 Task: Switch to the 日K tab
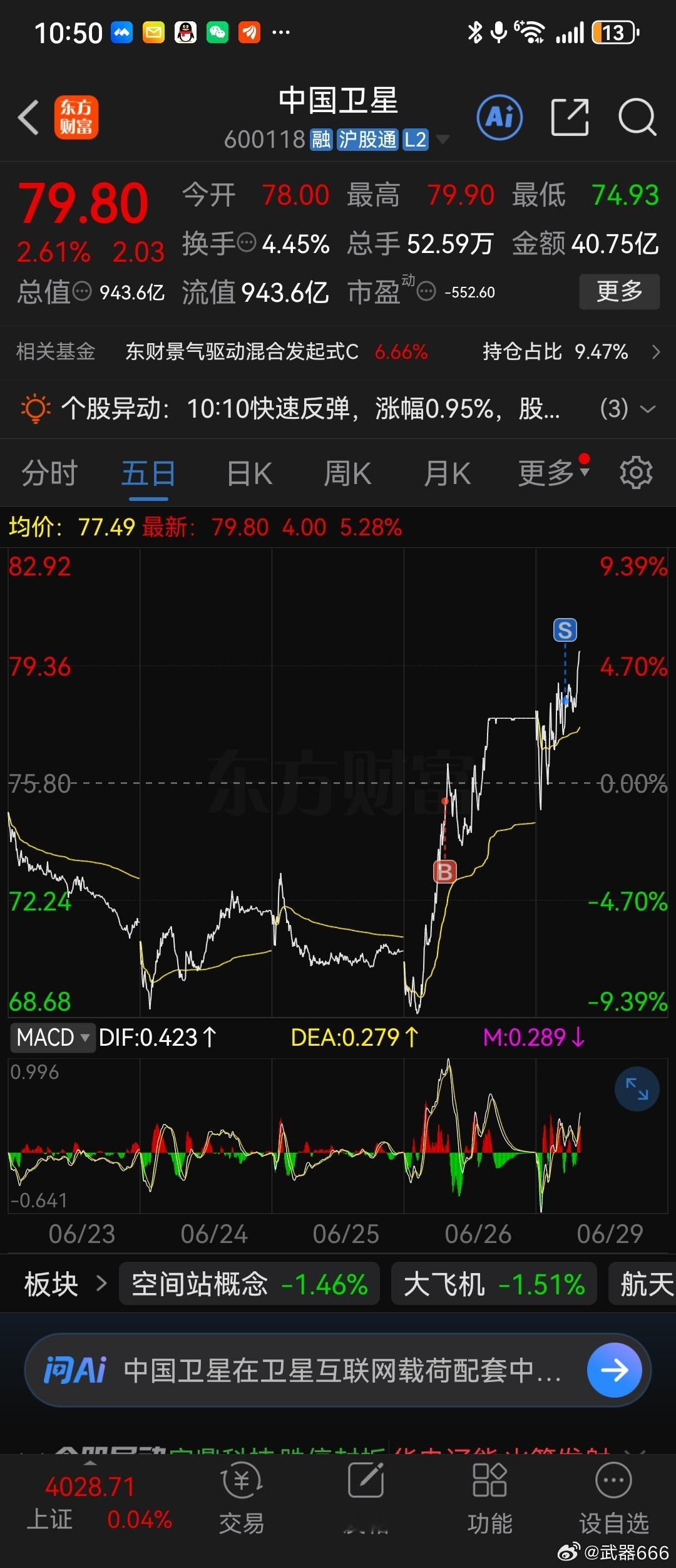point(249,473)
